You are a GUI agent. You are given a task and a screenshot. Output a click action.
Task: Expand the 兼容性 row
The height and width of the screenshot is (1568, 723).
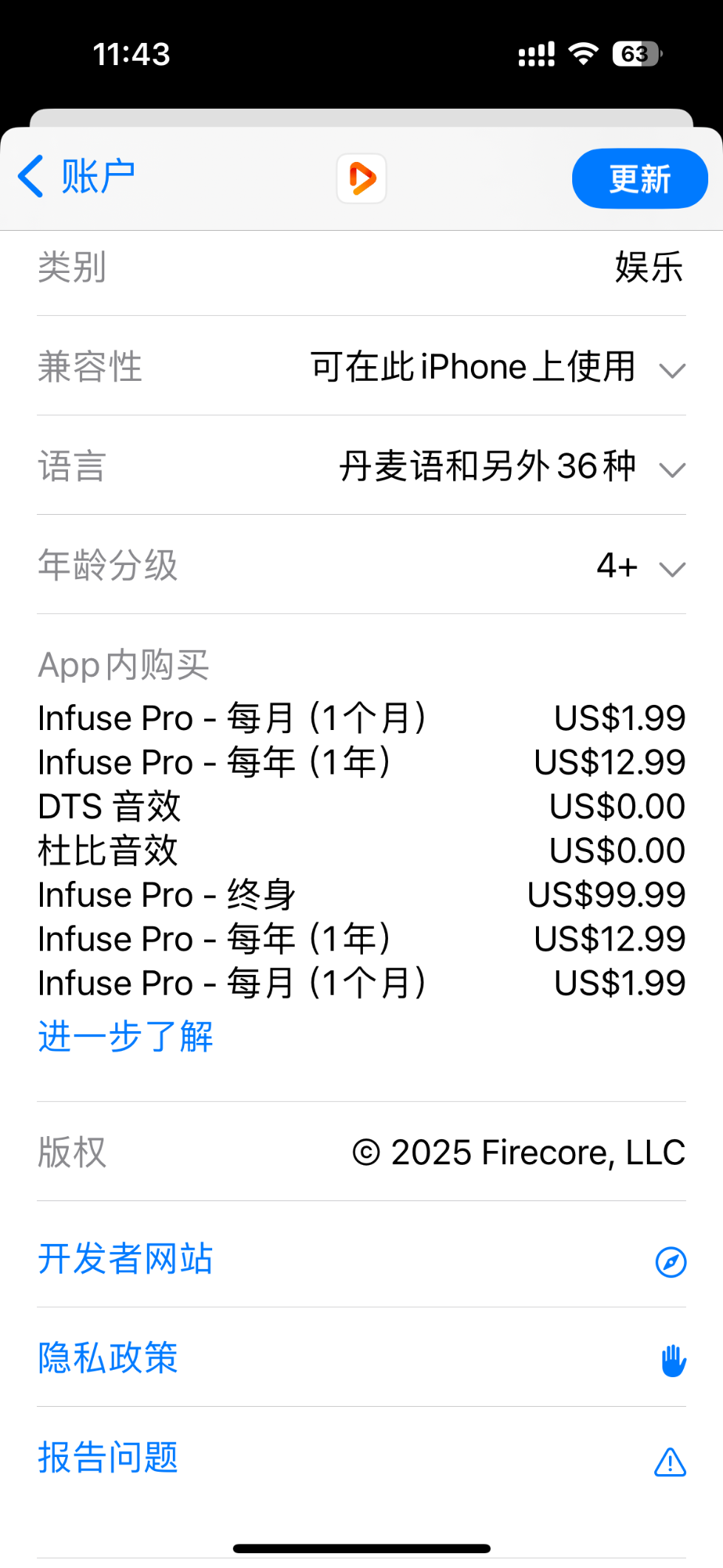tap(361, 366)
